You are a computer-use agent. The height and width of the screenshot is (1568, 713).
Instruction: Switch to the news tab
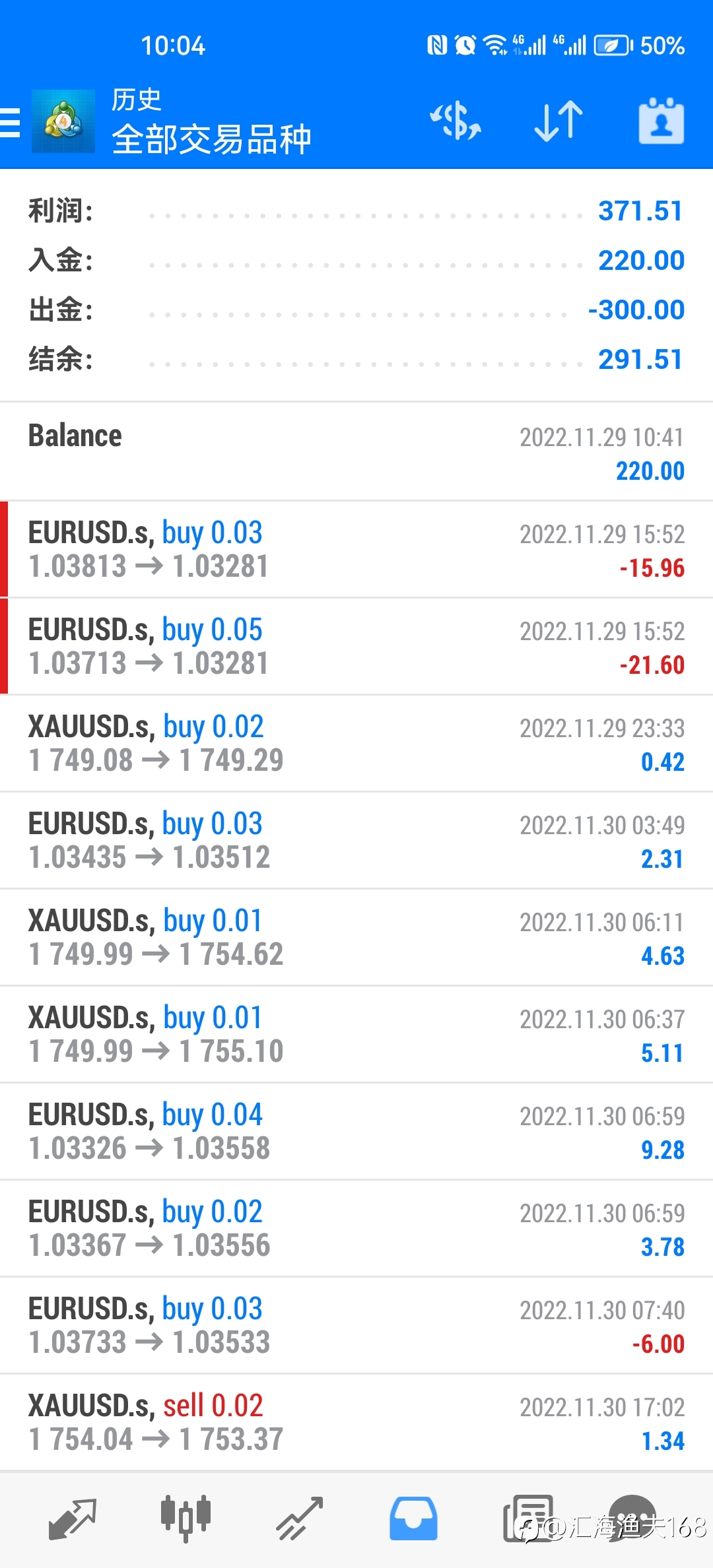(x=528, y=1519)
